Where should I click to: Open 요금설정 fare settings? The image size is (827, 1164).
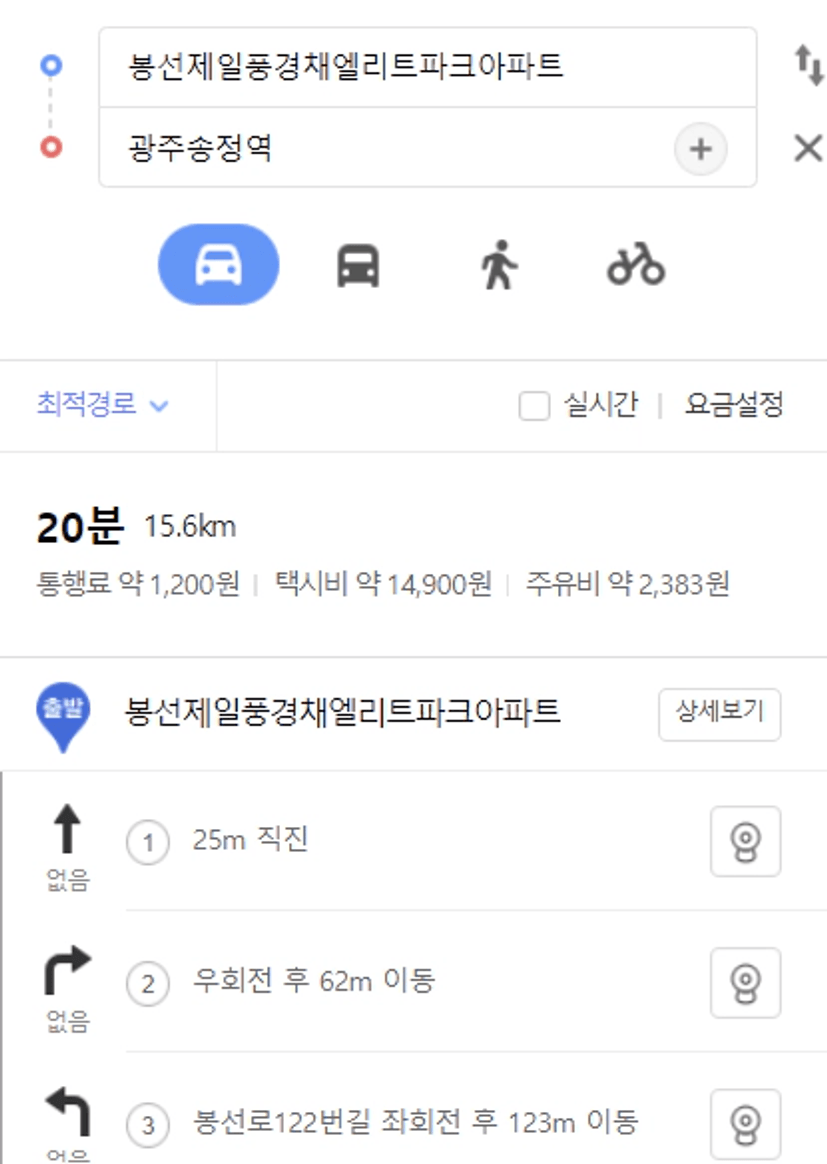734,405
